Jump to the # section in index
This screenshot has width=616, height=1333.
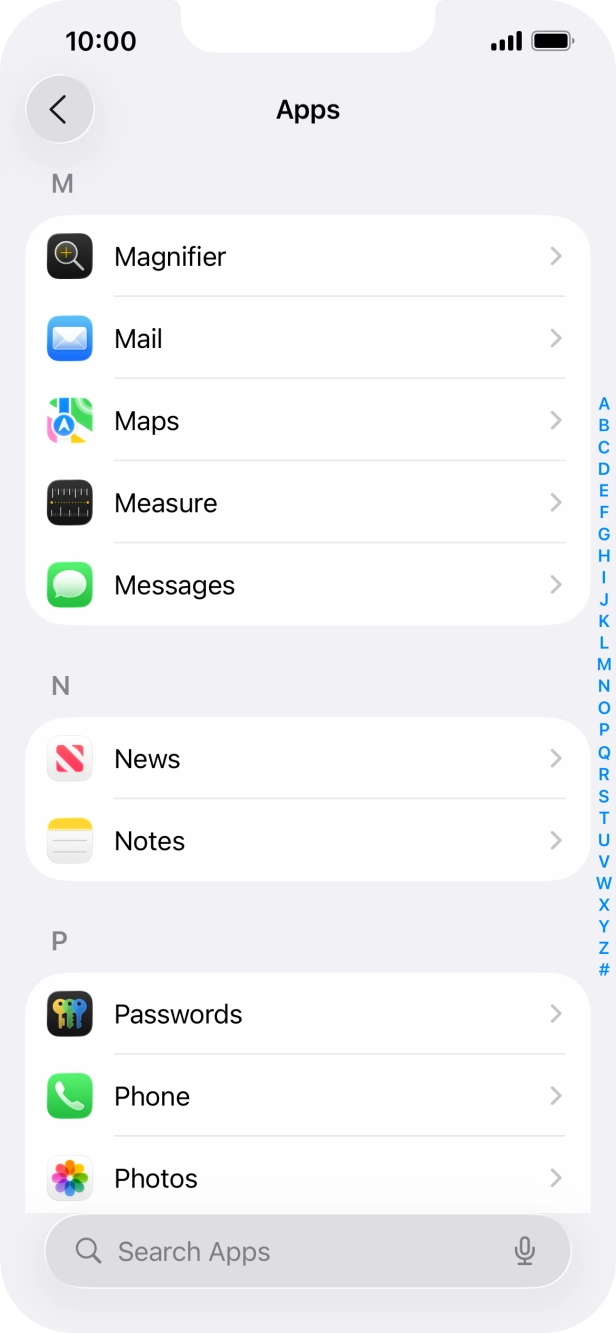[x=604, y=970]
